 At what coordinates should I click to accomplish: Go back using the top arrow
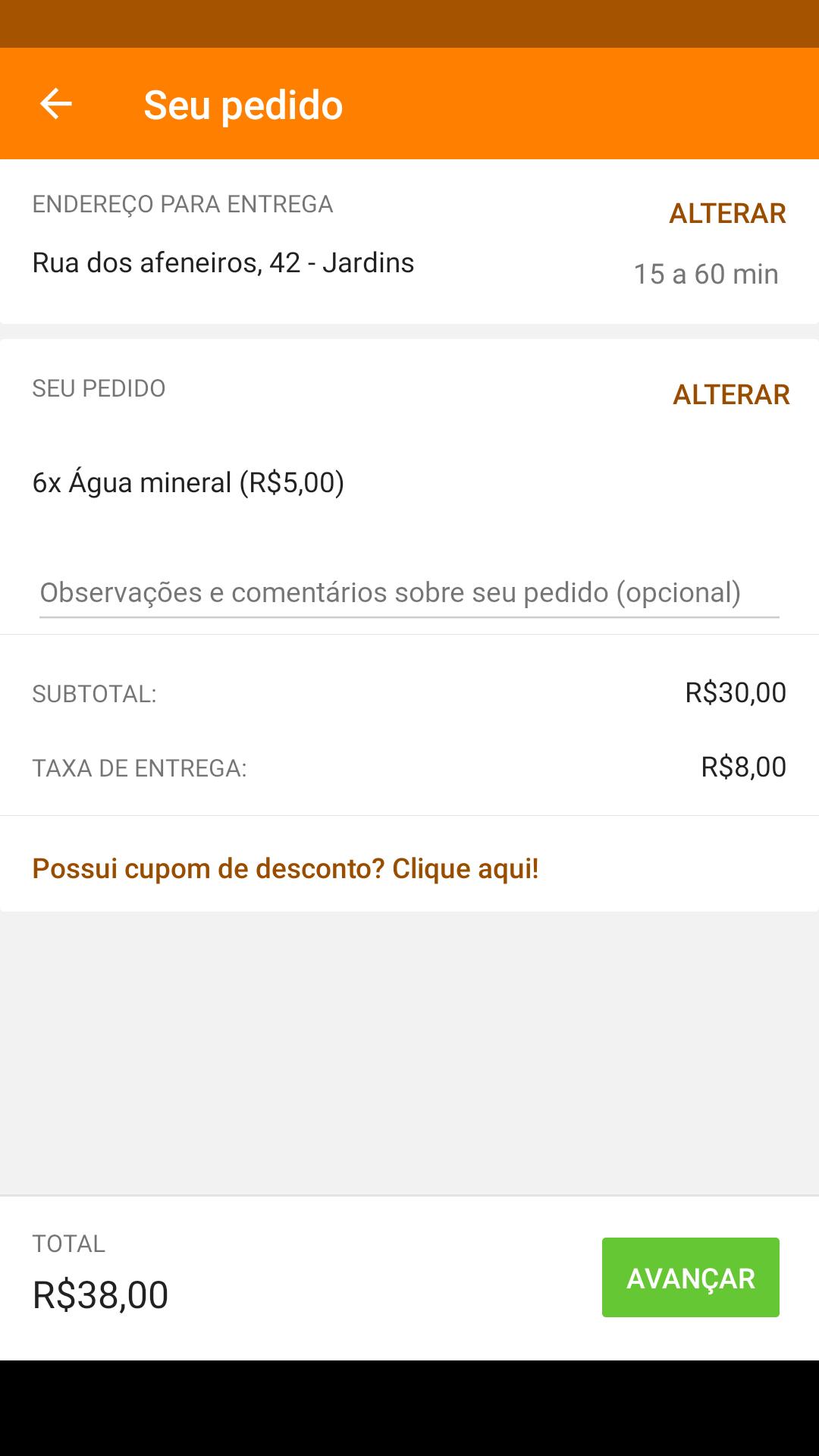pos(56,104)
